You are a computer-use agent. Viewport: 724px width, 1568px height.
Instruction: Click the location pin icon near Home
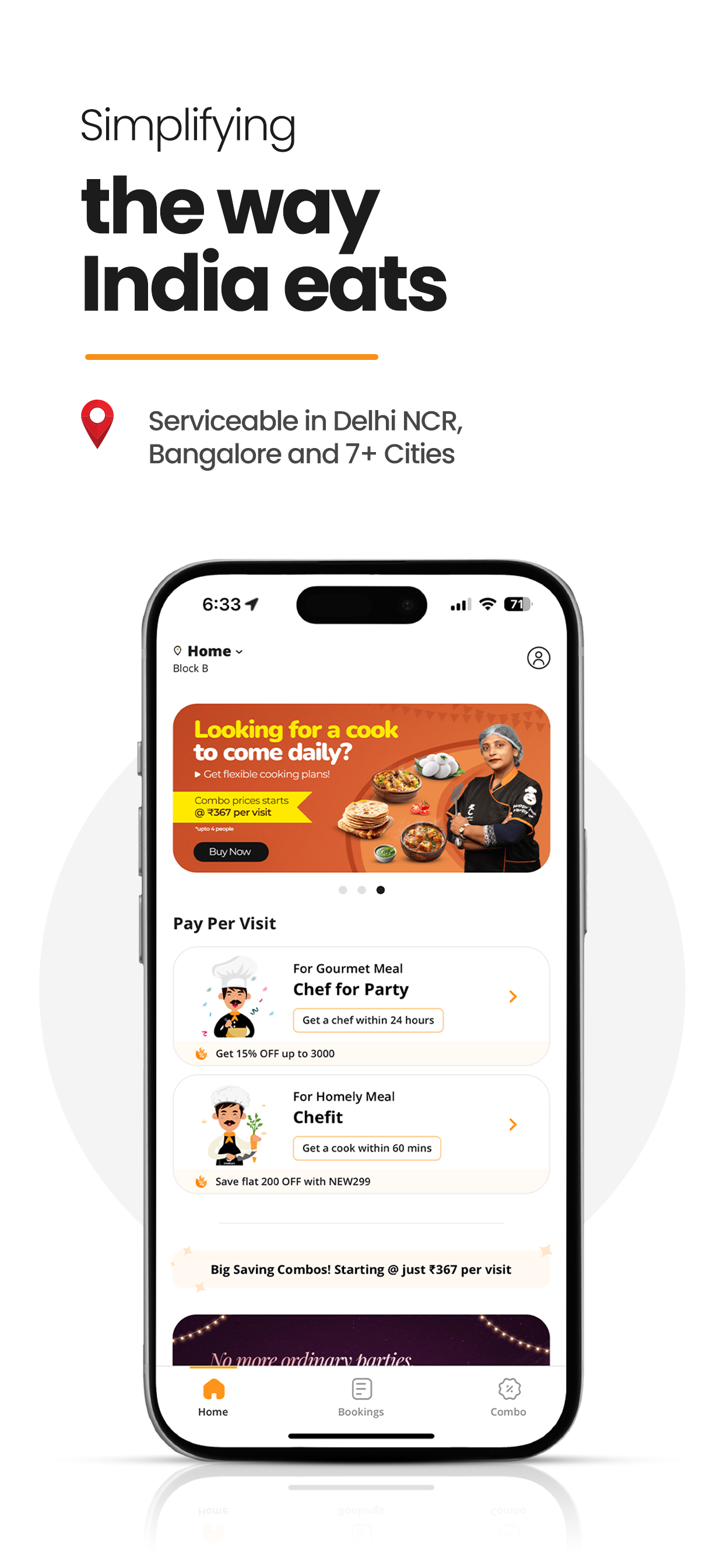178,650
